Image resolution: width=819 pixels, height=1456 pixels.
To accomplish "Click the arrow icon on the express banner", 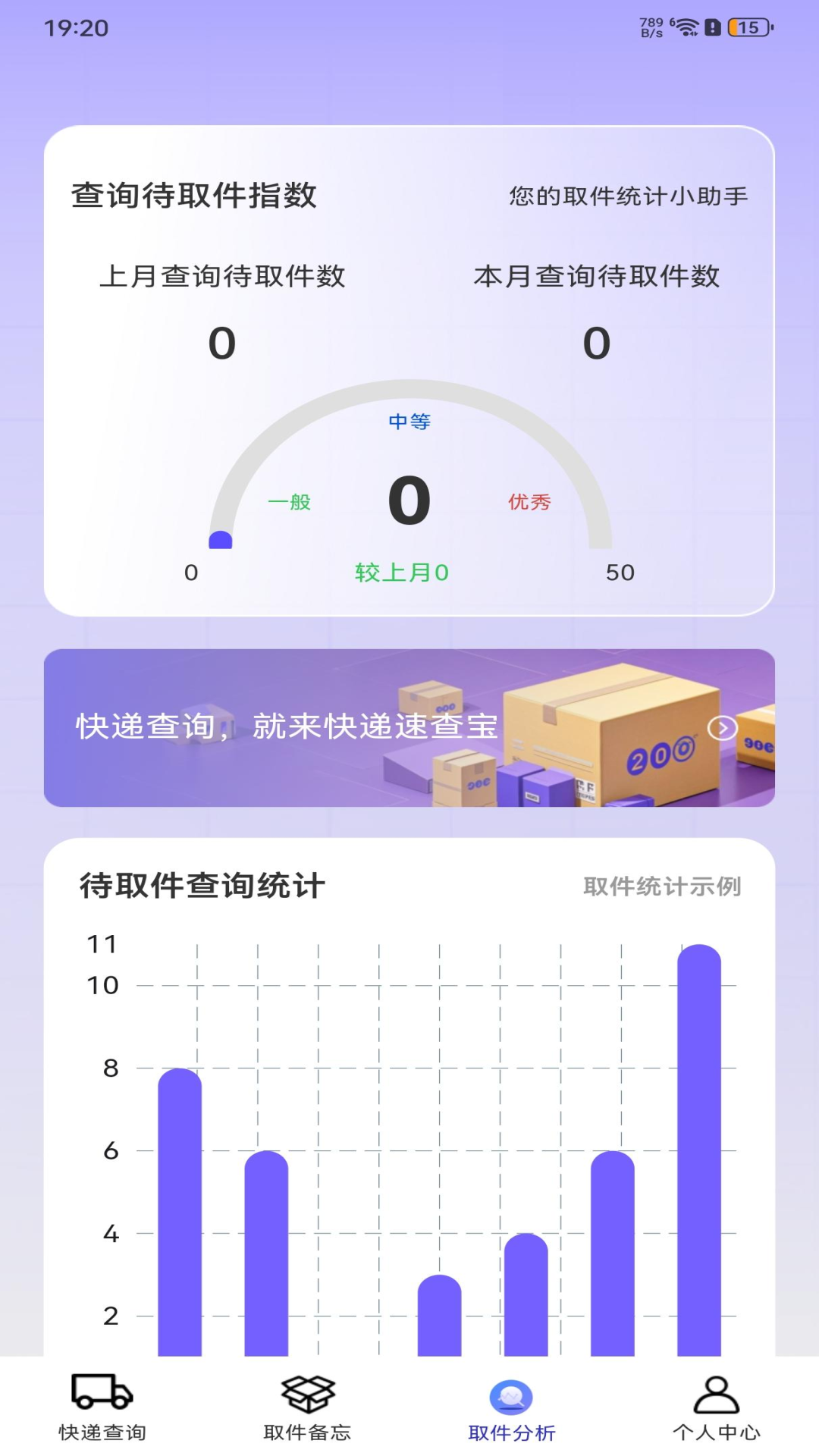I will coord(723,730).
